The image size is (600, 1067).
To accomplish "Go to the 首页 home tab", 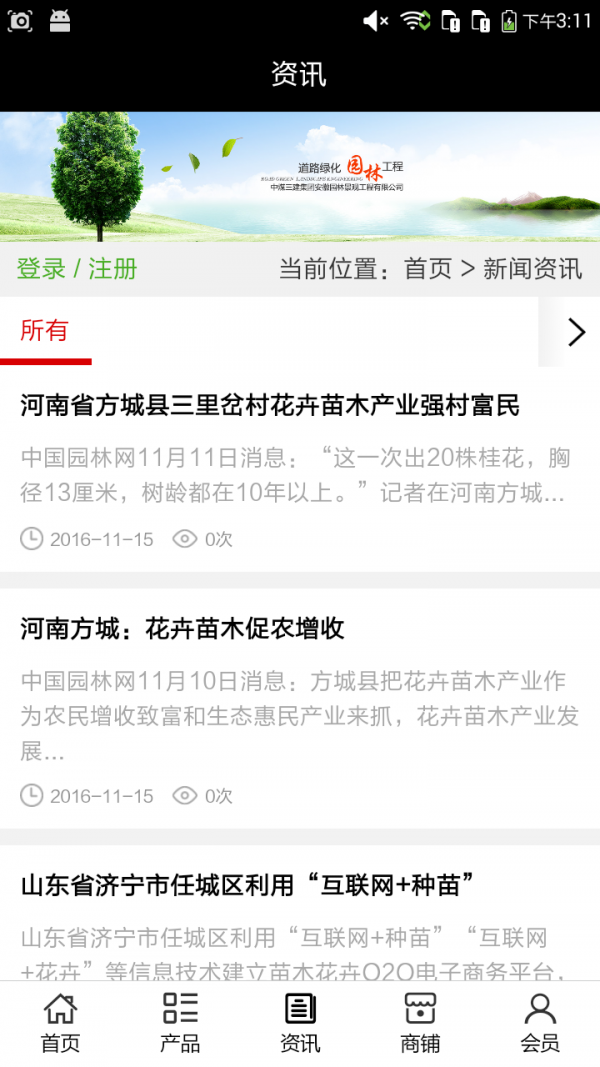I will (x=60, y=1023).
